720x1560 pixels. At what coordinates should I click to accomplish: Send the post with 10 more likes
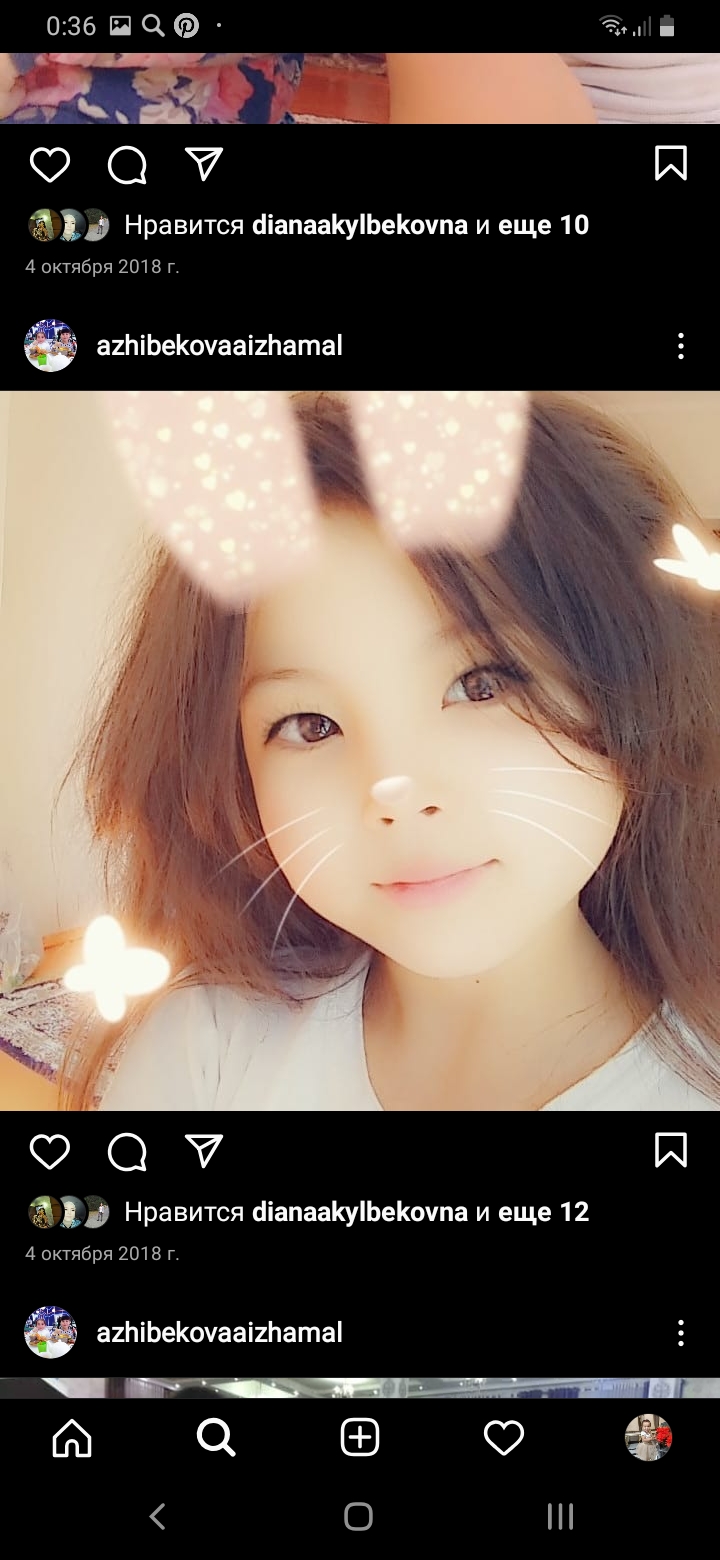point(204,164)
